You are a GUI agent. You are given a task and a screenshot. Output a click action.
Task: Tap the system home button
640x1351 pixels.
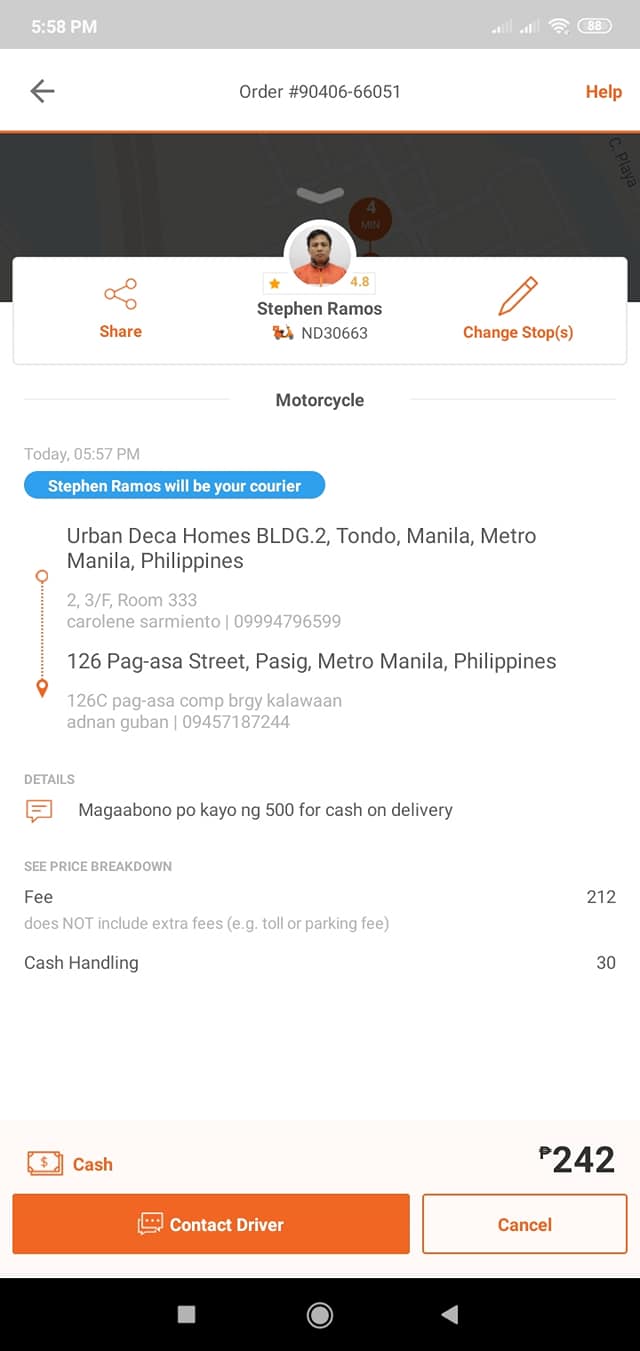click(320, 1315)
